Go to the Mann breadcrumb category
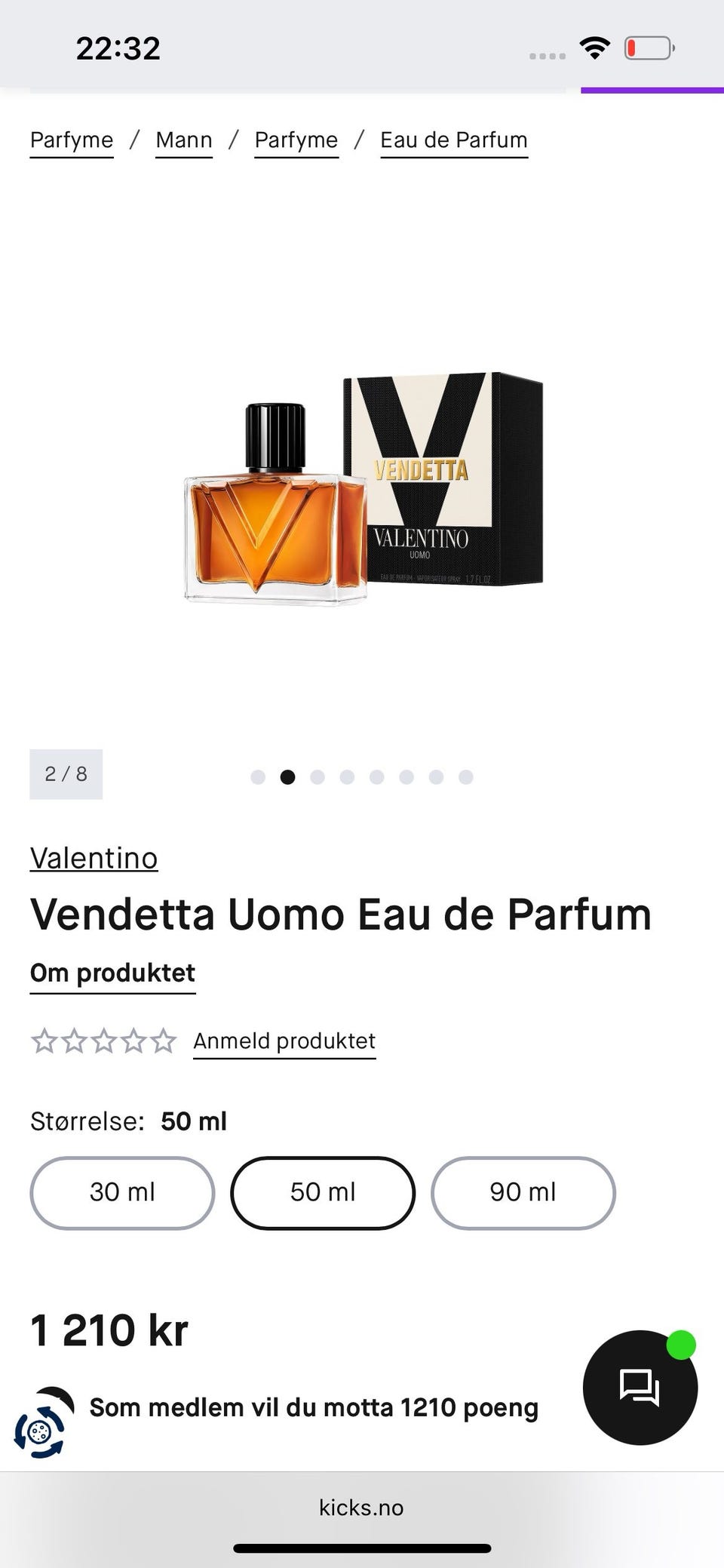The image size is (724, 1568). click(x=184, y=140)
